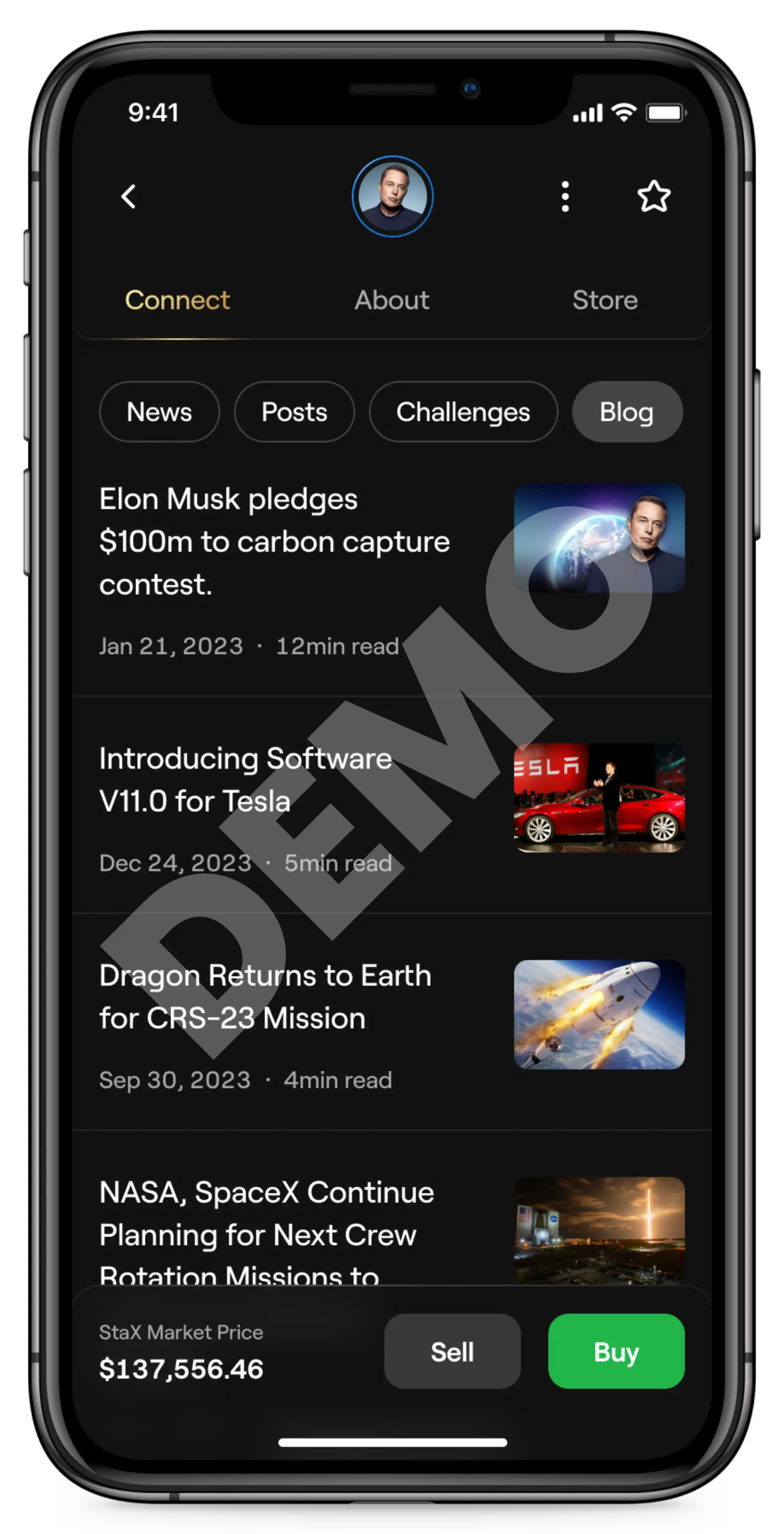Screen dimensions: 784x1534
Task: Open the three-dot overflow menu
Action: point(565,196)
